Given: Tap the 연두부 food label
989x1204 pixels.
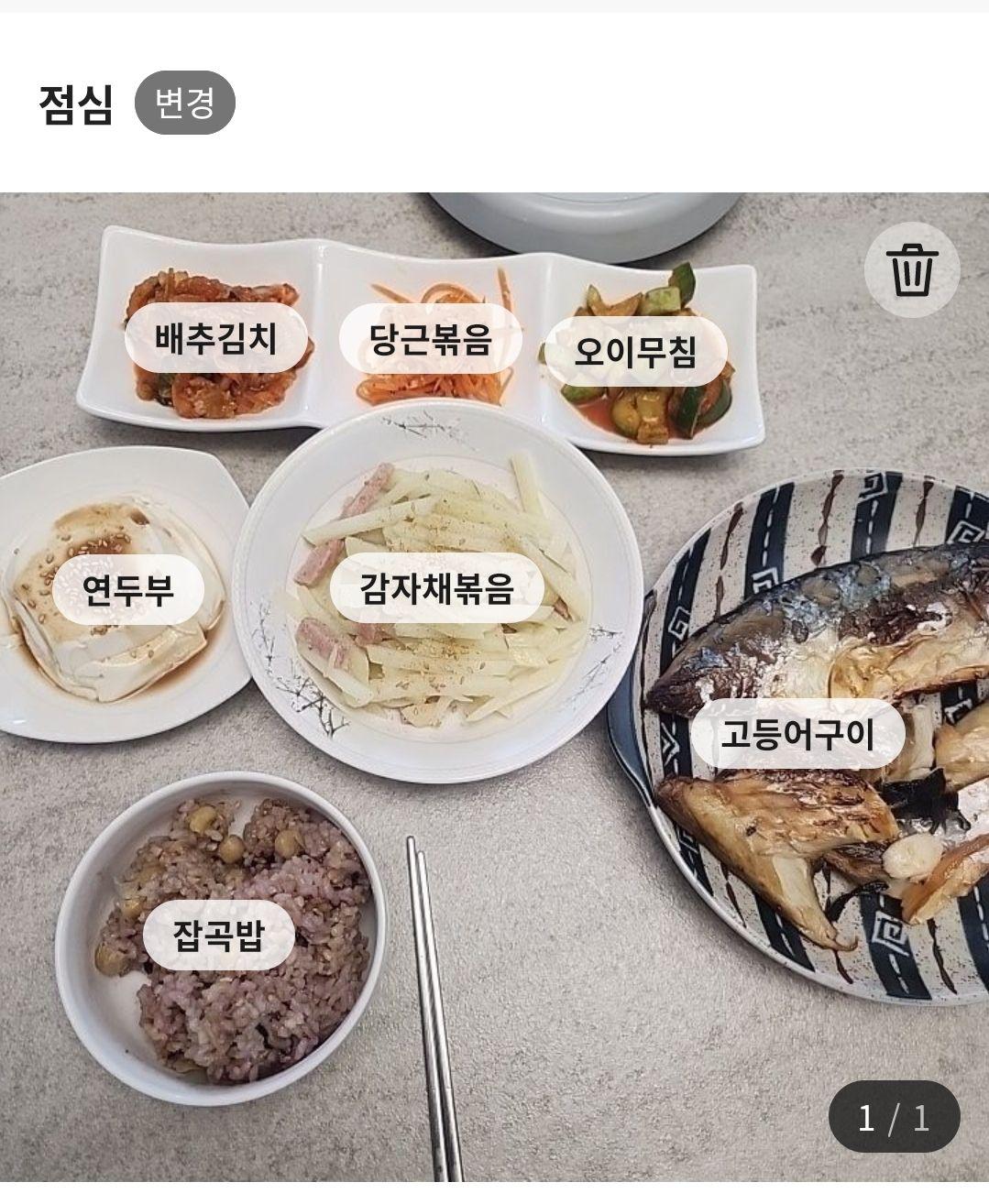Looking at the screenshot, I should coord(127,589).
